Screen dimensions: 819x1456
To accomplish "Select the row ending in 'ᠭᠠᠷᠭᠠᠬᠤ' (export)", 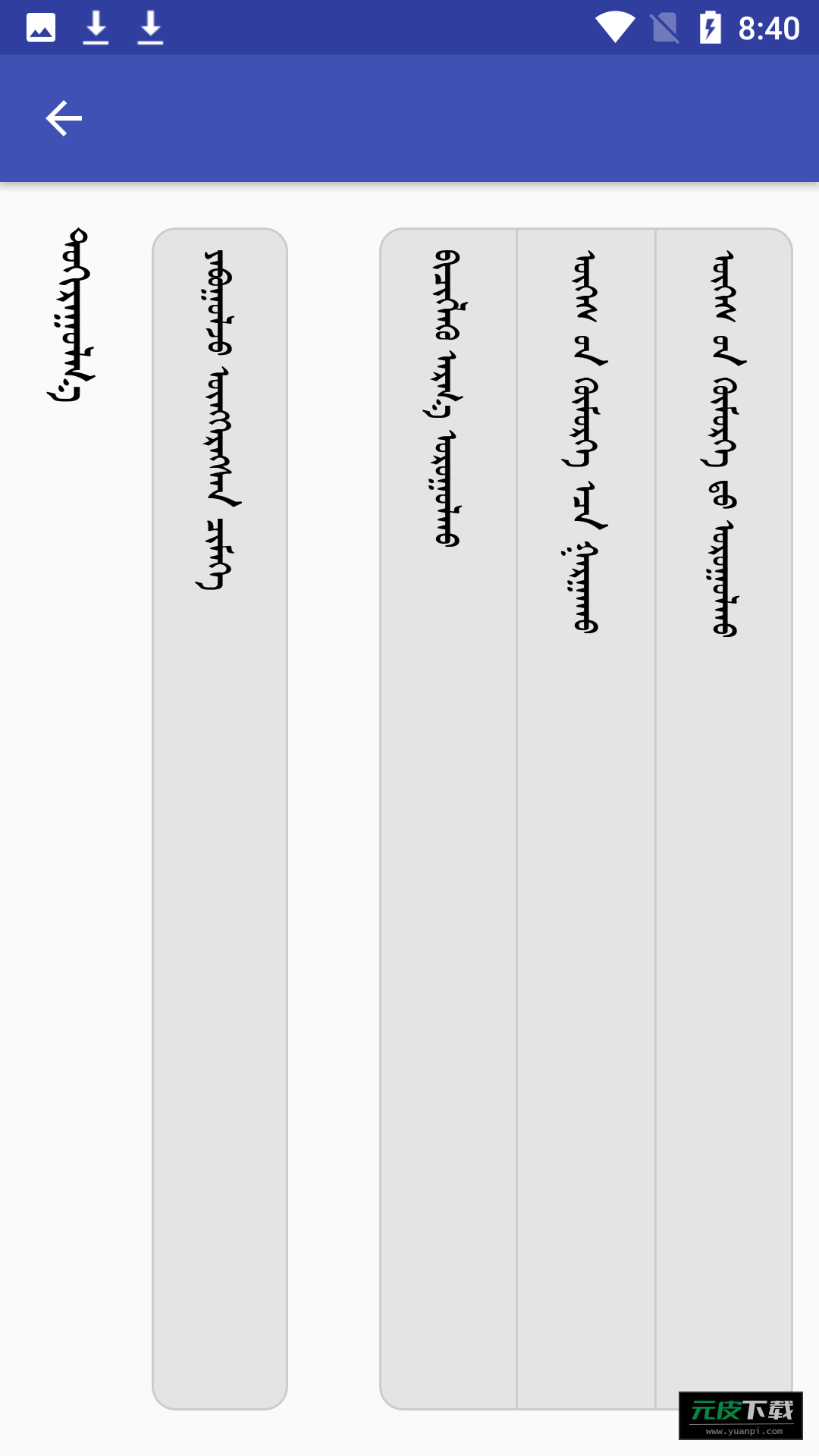I will point(586,819).
